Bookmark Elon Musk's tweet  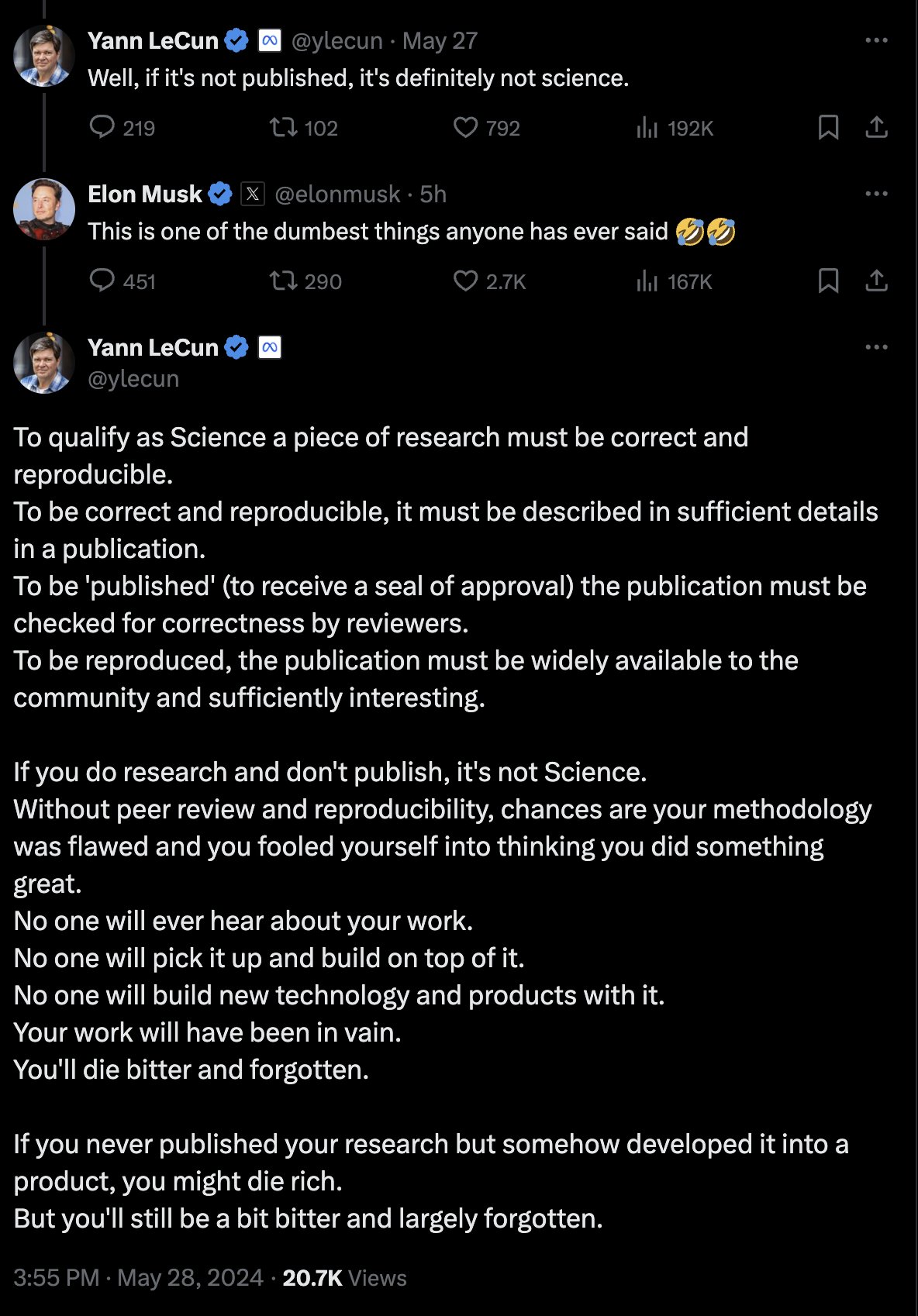[x=828, y=281]
